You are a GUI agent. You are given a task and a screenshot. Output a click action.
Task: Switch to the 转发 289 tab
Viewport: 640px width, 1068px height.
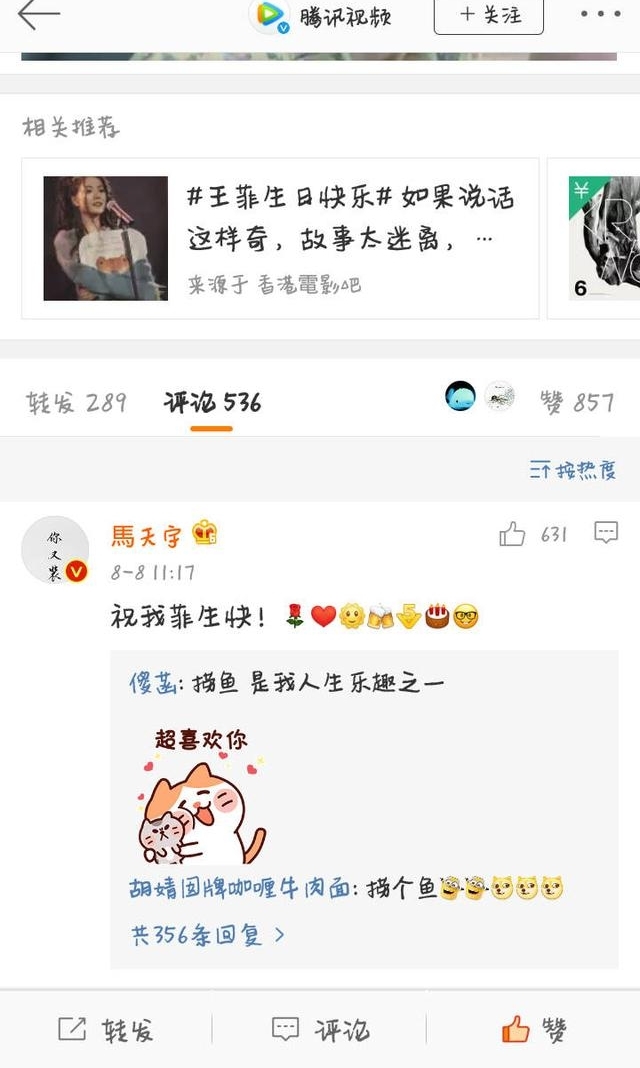76,402
